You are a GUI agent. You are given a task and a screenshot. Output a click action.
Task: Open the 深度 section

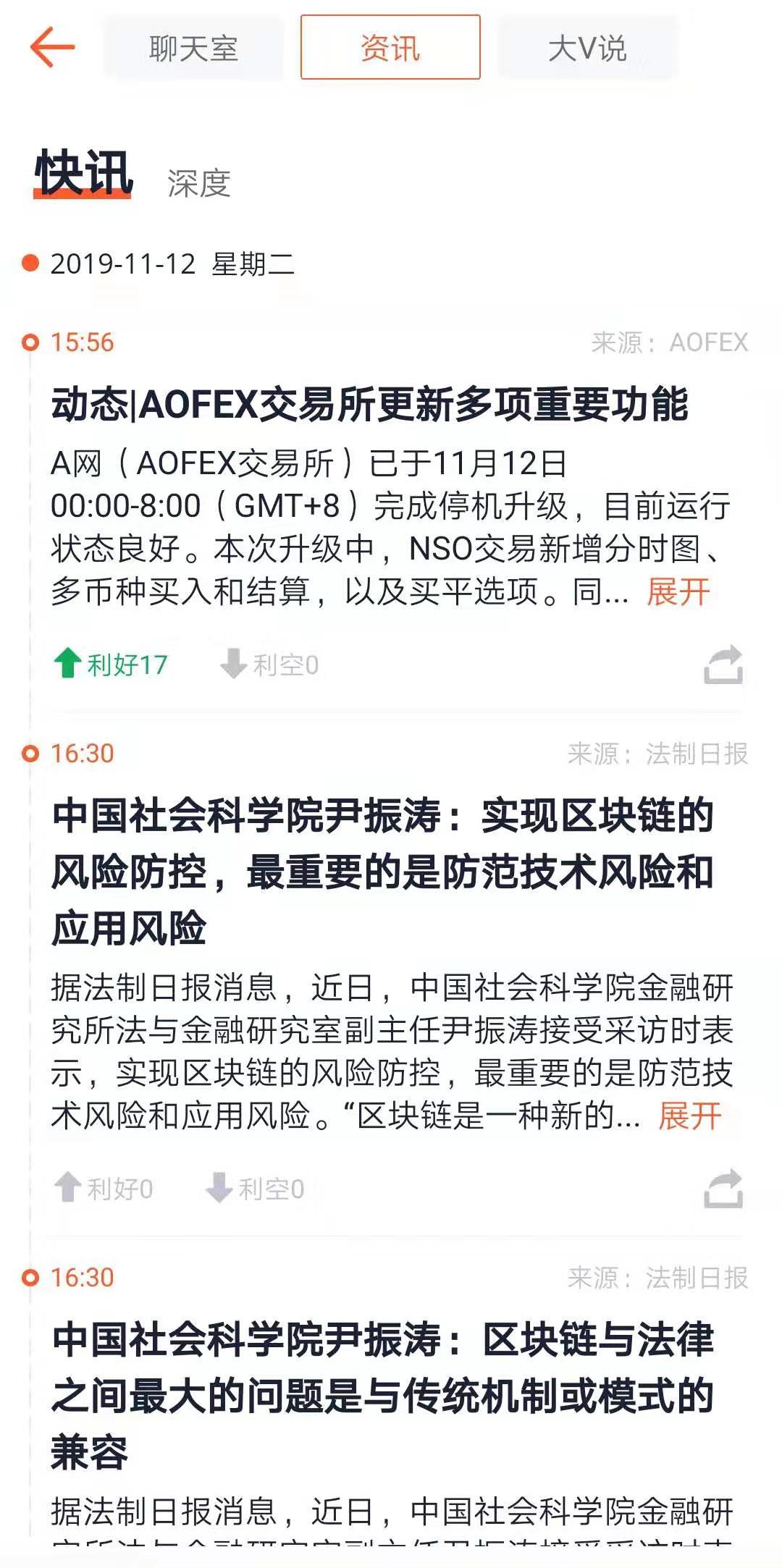click(199, 183)
